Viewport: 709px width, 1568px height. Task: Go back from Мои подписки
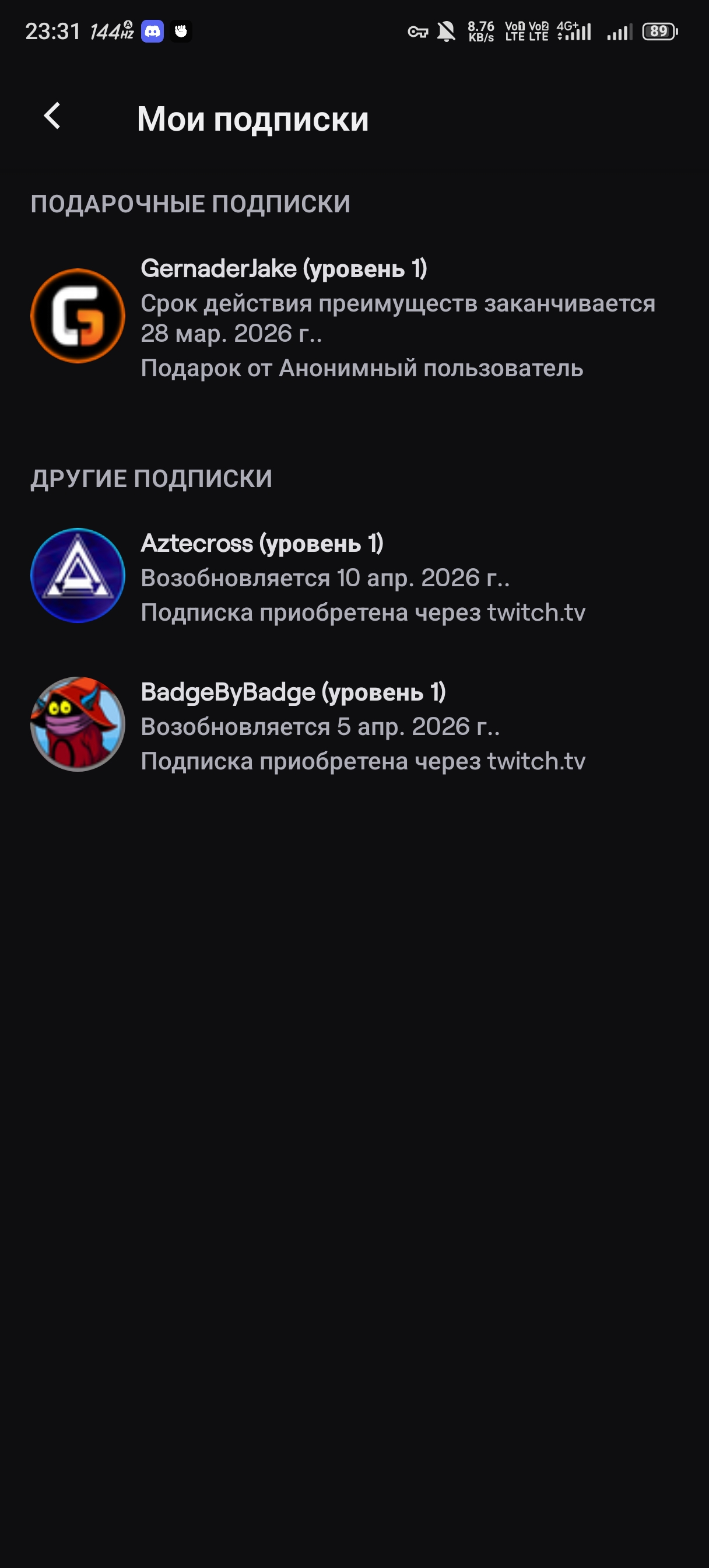pyautogui.click(x=52, y=116)
